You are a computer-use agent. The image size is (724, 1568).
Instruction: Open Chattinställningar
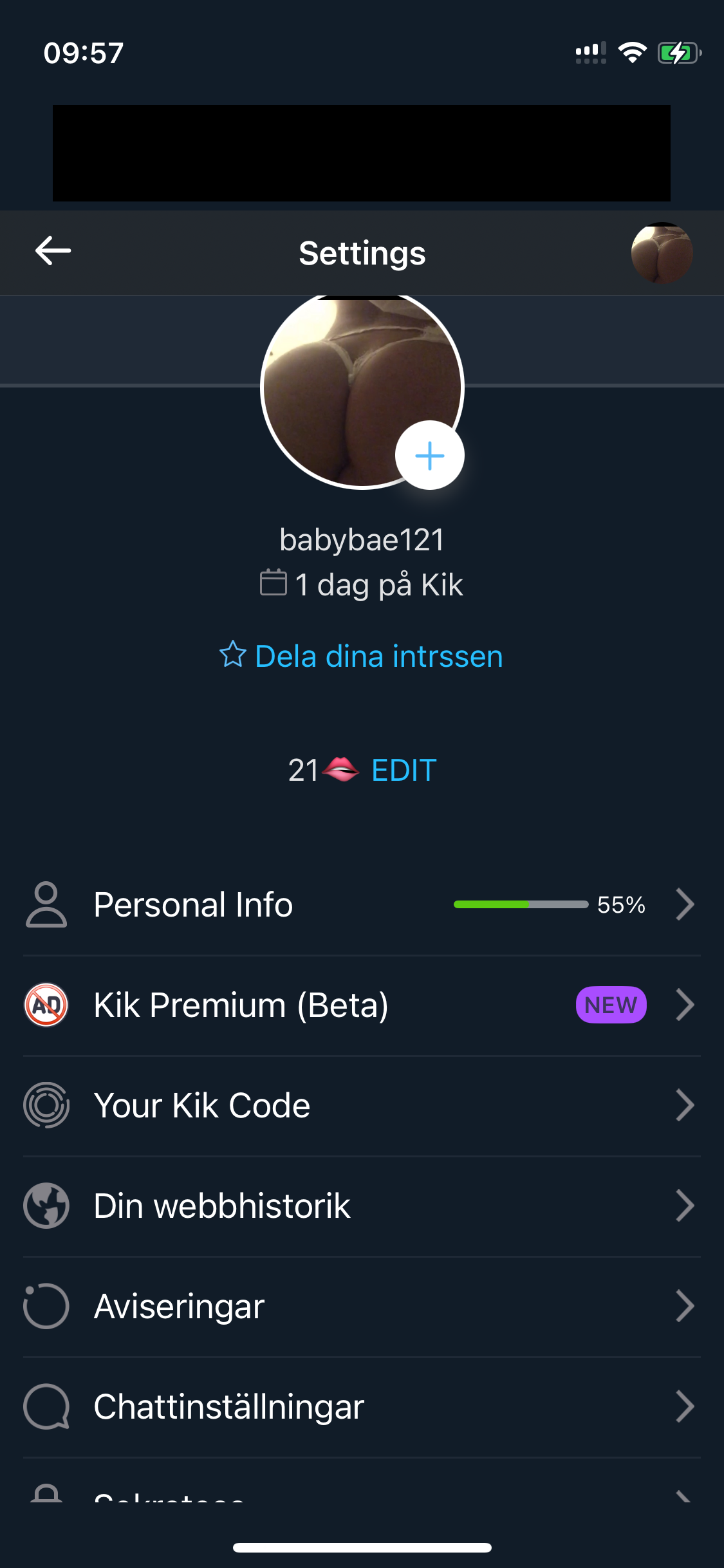pyautogui.click(x=362, y=1406)
